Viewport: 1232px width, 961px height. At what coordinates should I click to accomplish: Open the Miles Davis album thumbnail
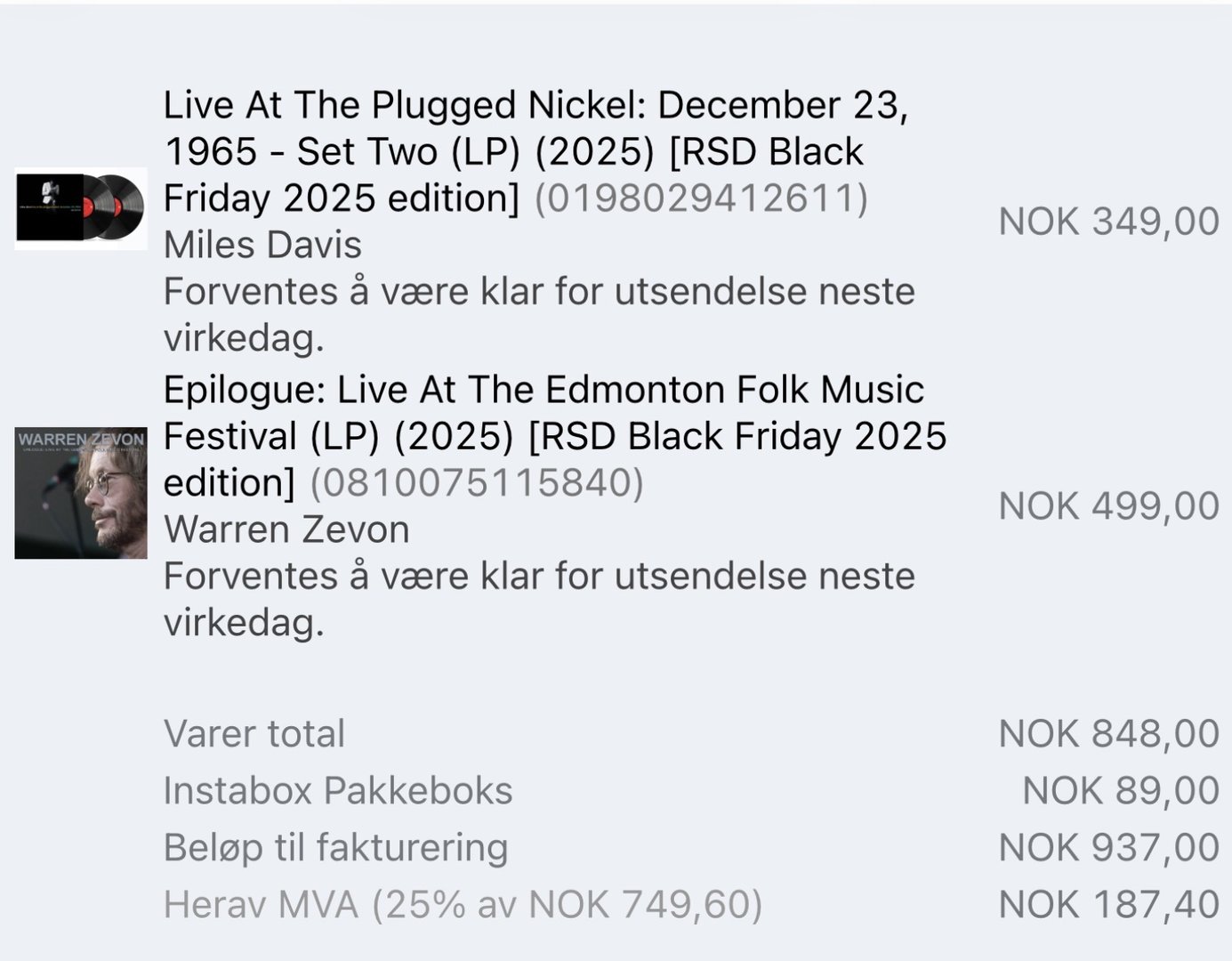pyautogui.click(x=81, y=208)
